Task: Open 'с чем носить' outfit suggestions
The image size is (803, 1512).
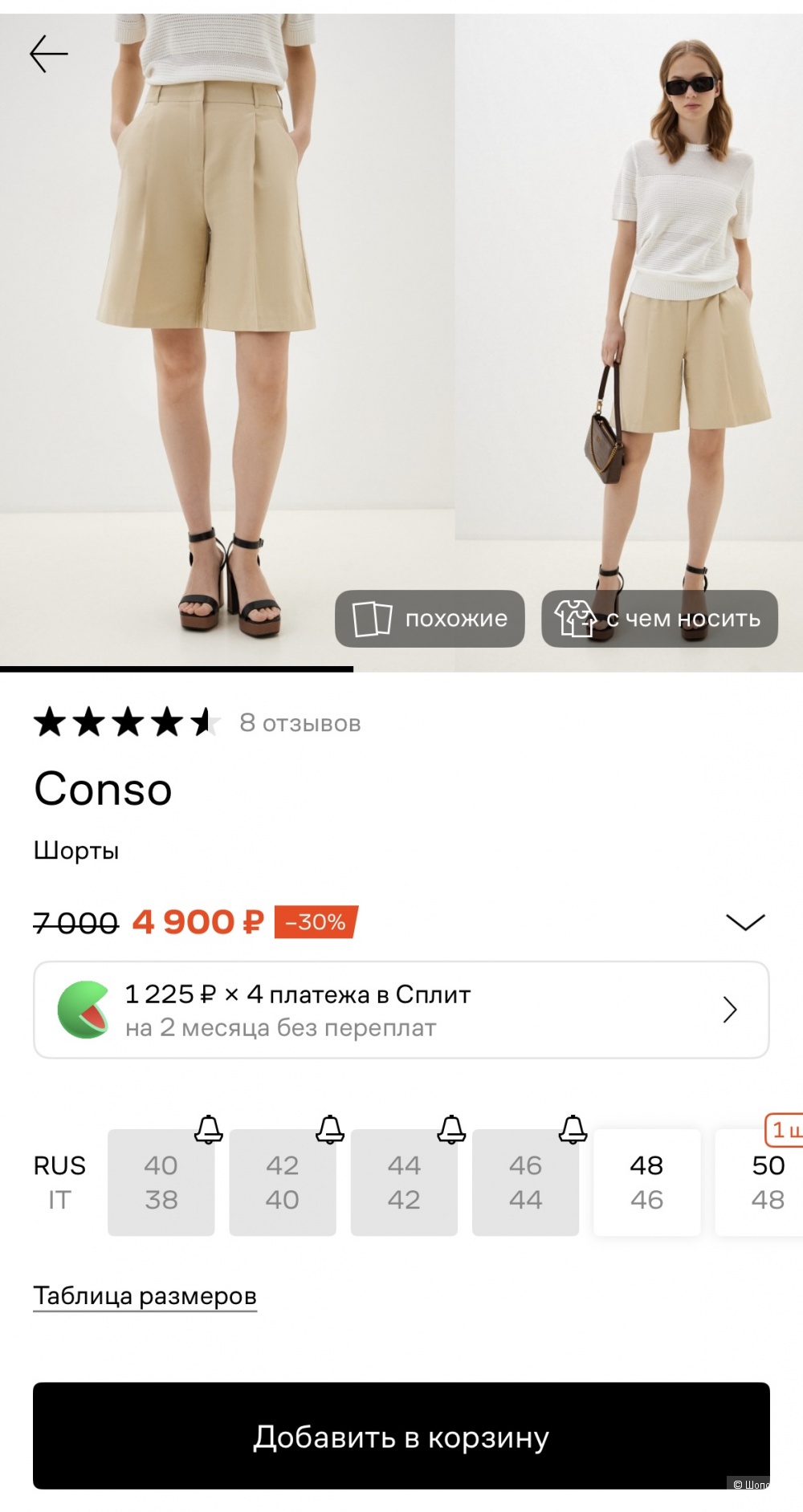Action: [659, 619]
